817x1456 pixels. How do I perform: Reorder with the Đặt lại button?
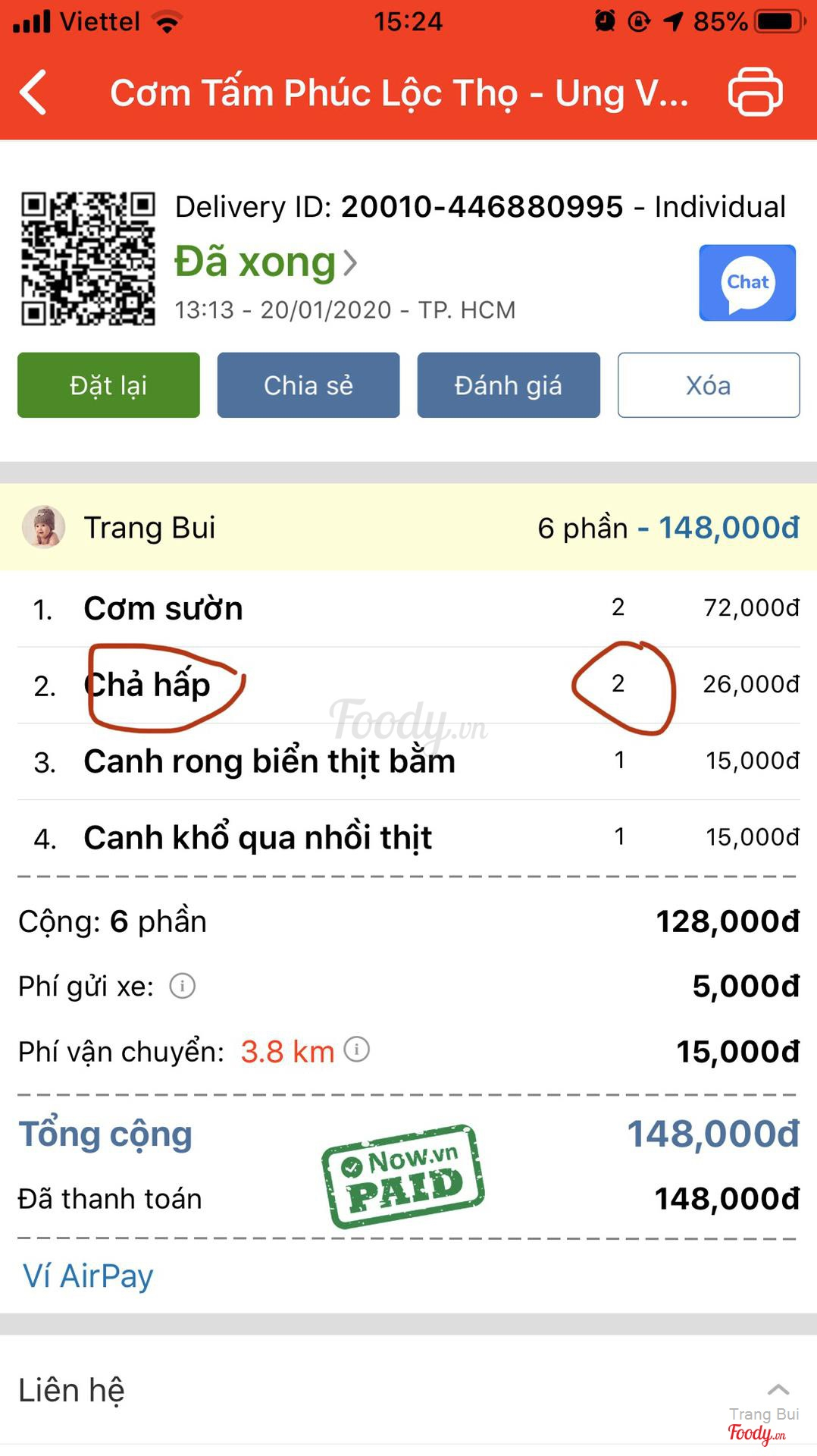(108, 385)
